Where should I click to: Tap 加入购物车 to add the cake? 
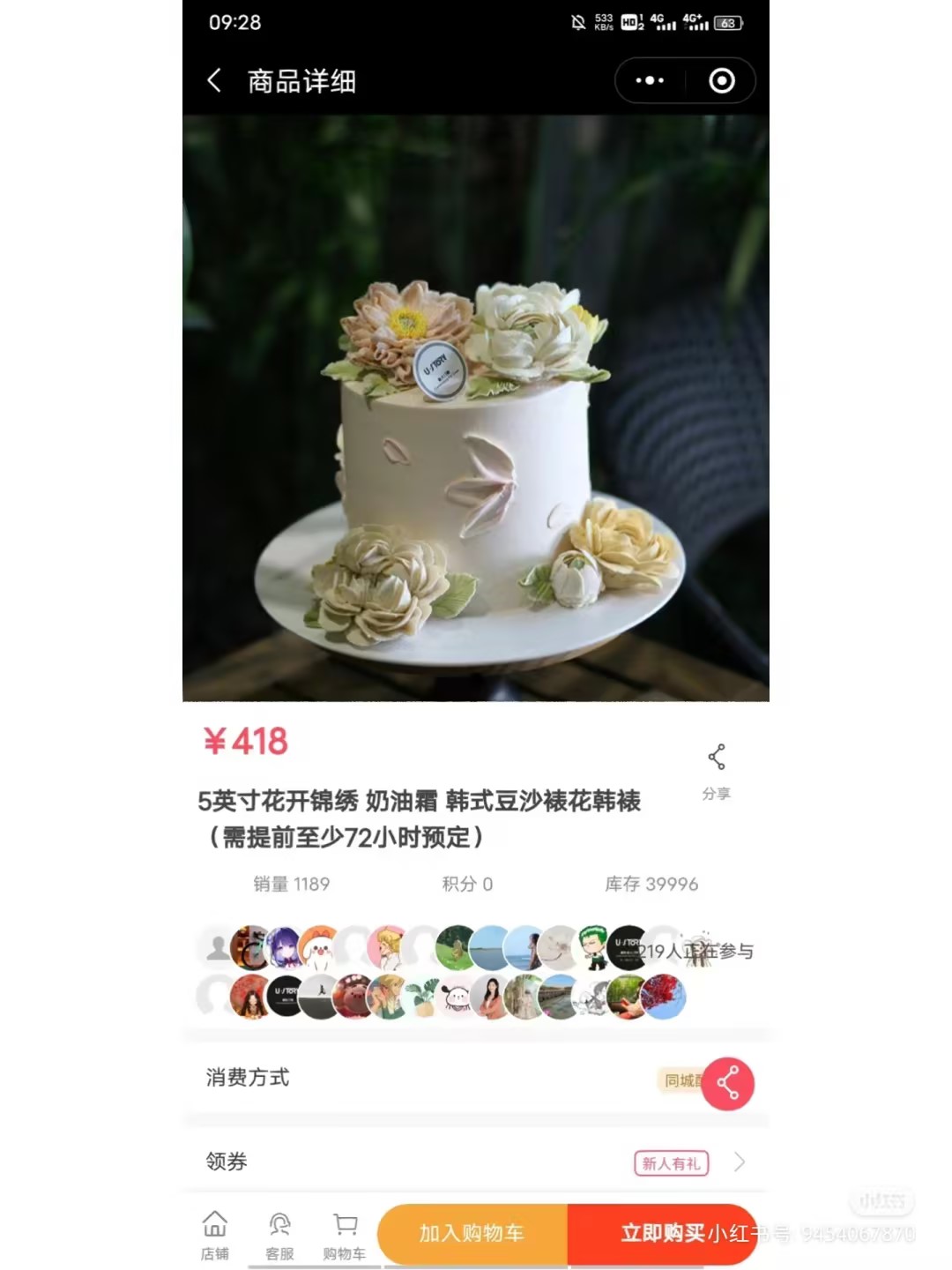[472, 1233]
